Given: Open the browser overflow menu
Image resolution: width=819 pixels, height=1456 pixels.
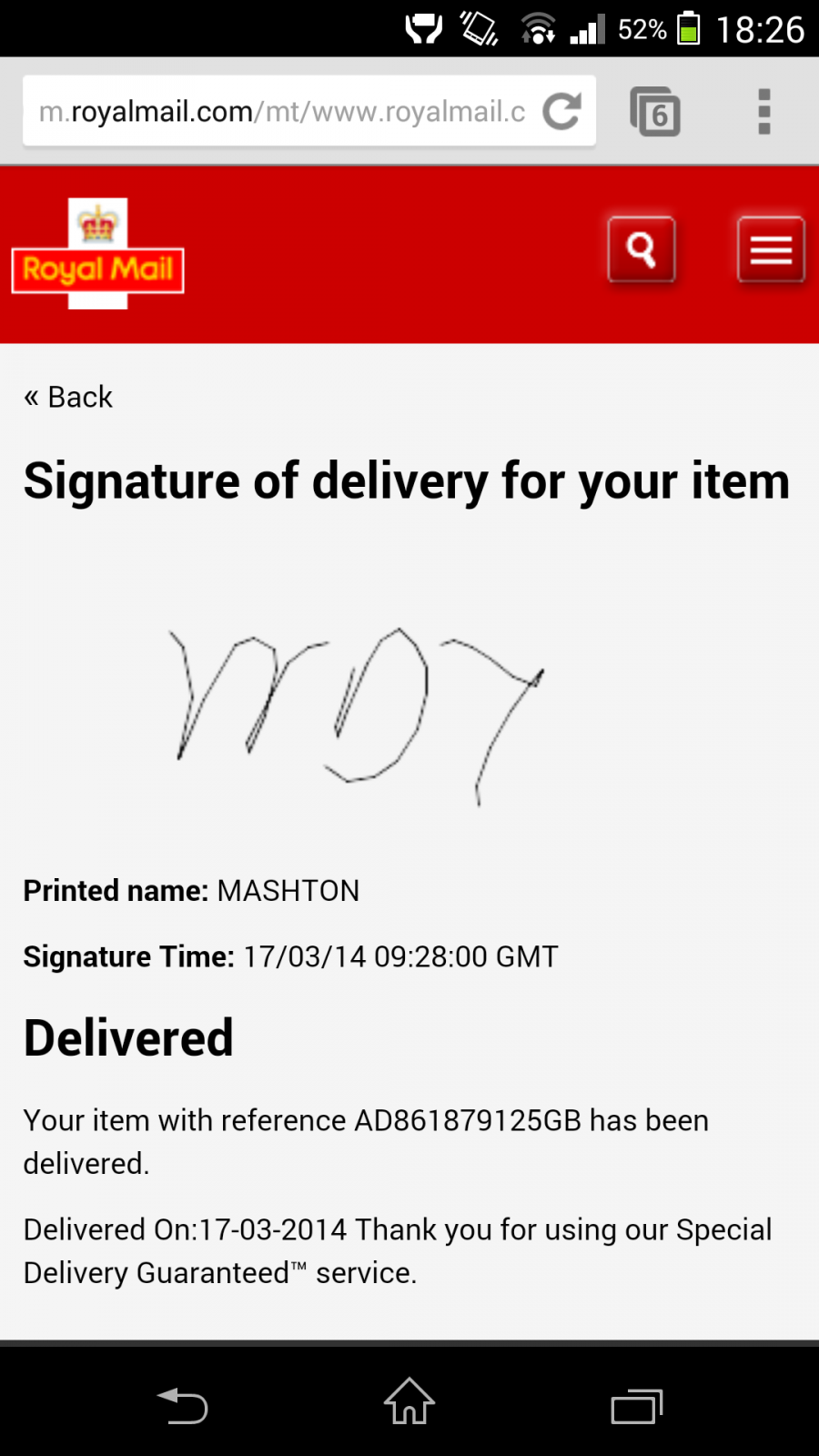Looking at the screenshot, I should [764, 111].
